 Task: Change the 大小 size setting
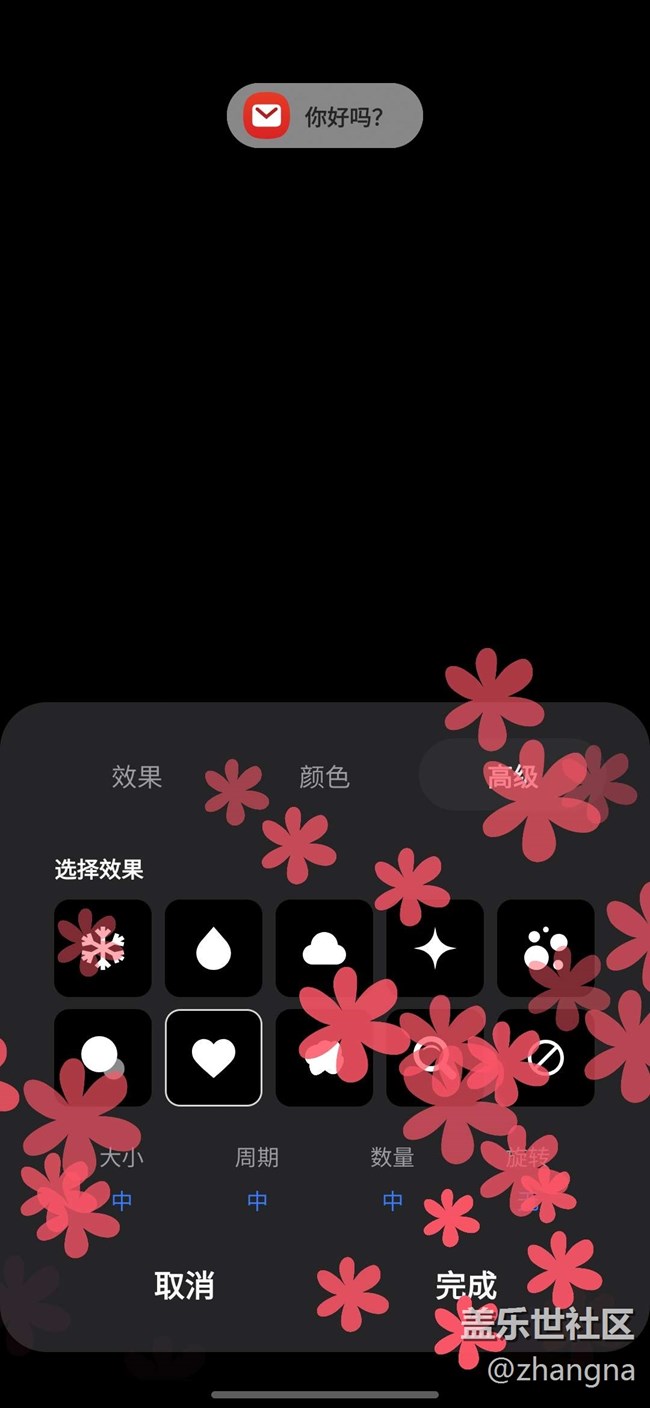[x=122, y=1200]
